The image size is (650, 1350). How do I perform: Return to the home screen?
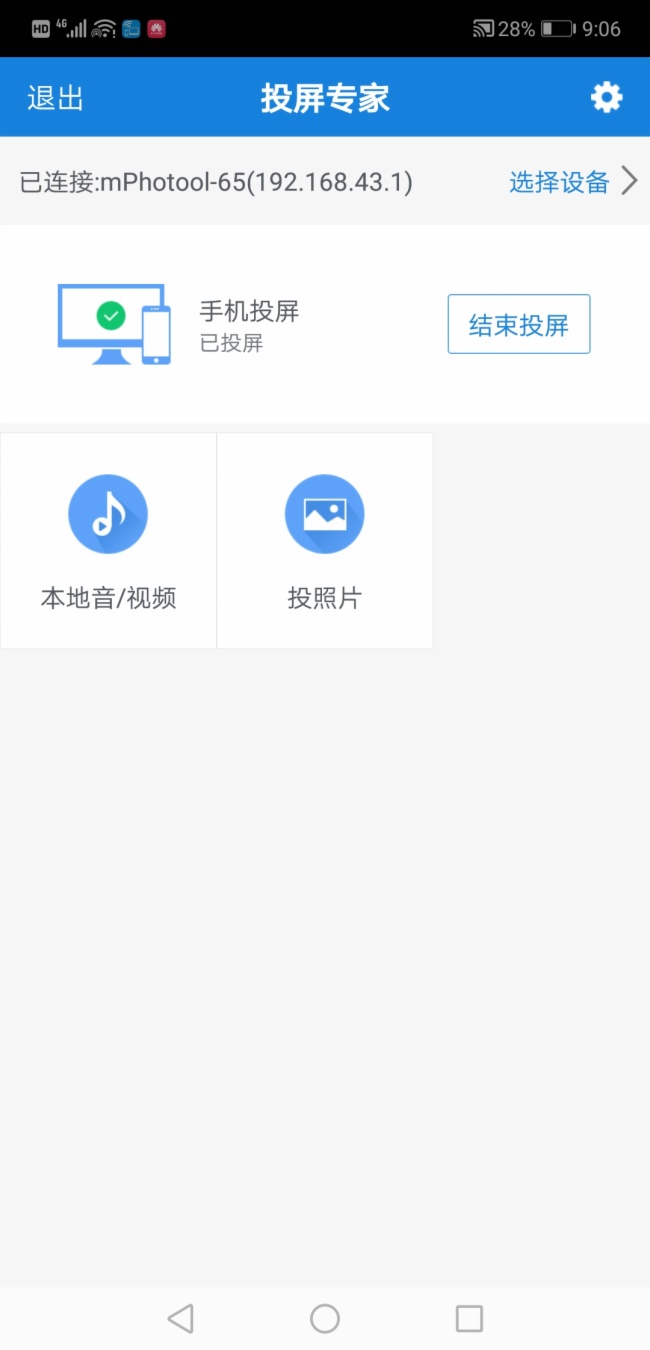click(x=325, y=1318)
